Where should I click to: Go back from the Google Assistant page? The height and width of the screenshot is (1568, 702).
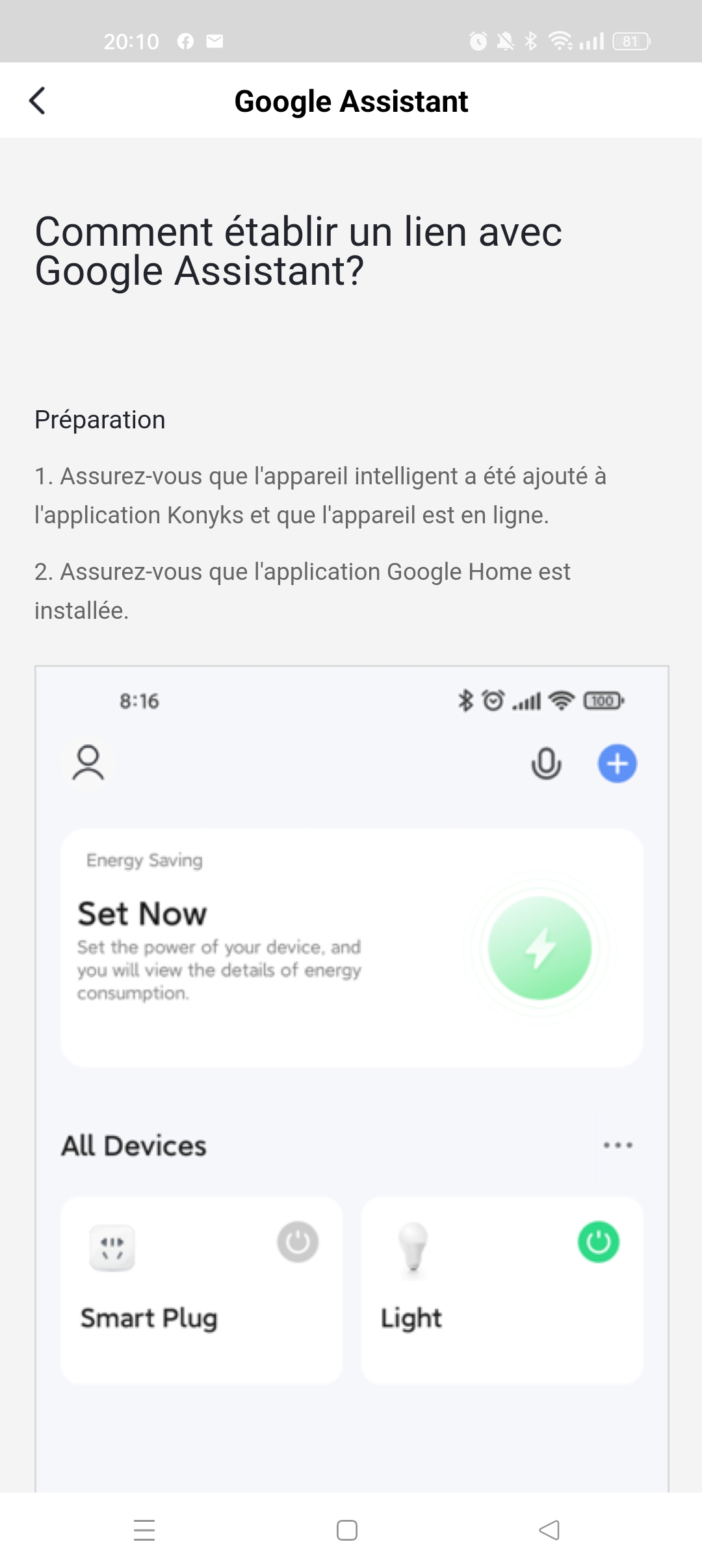tap(38, 101)
